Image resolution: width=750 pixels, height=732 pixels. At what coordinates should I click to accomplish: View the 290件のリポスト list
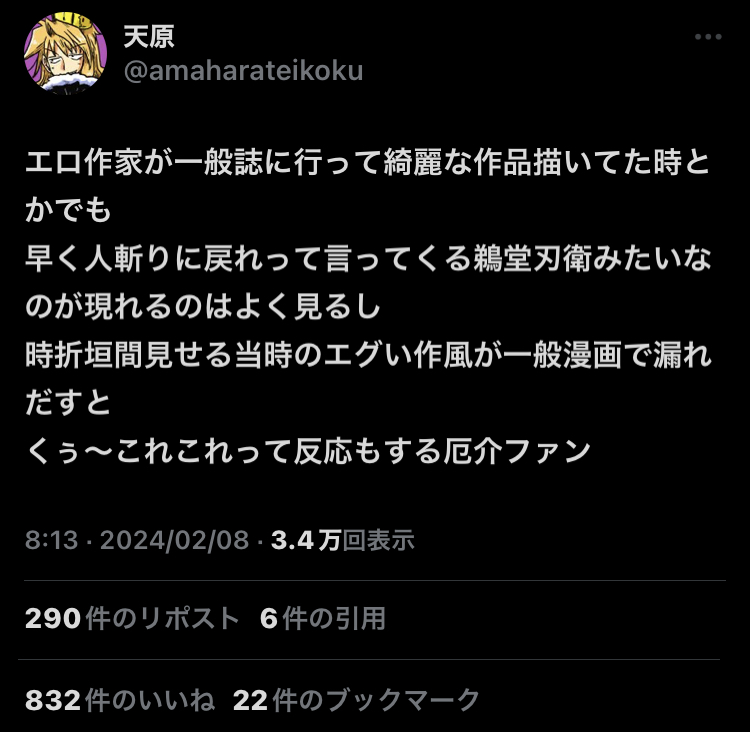[133, 619]
